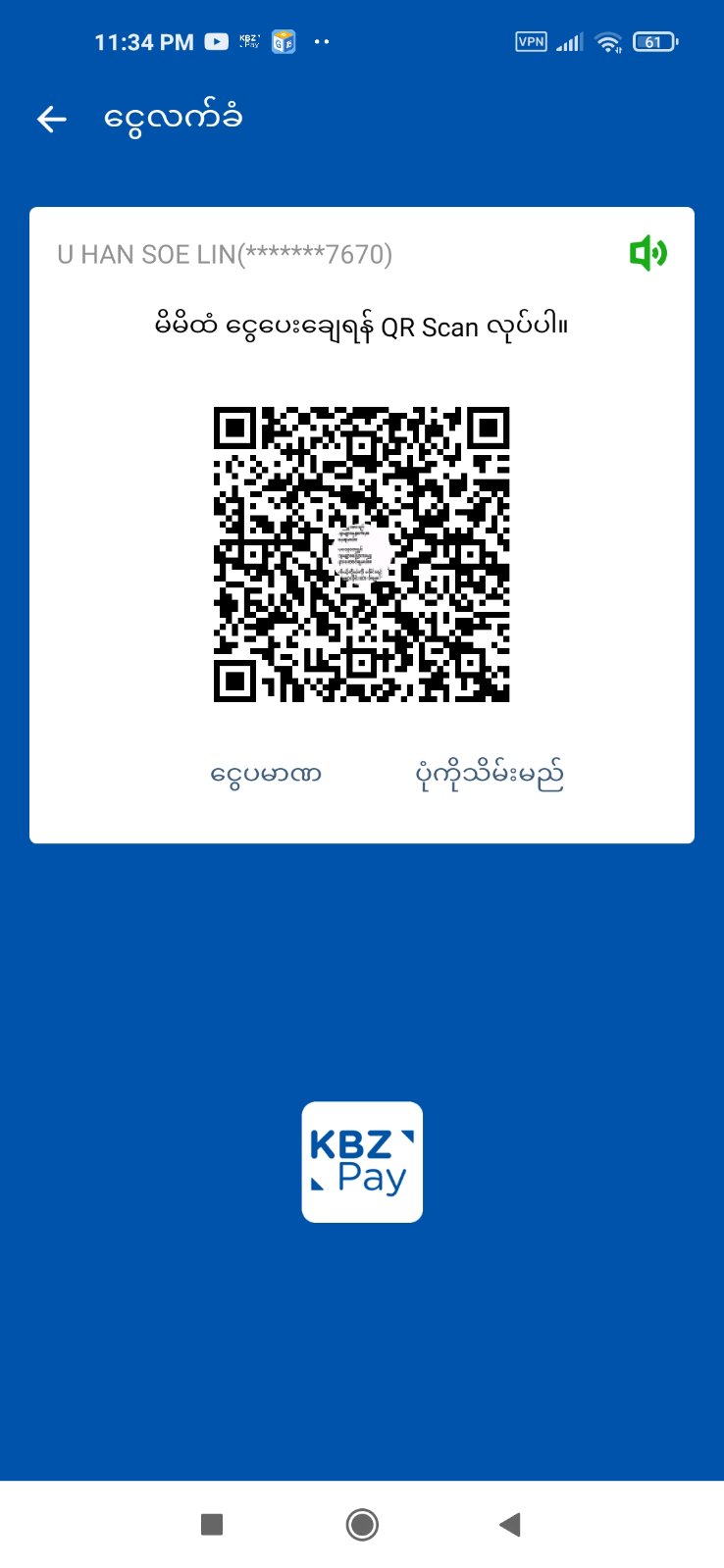Toggle the green speaker sound icon

(x=647, y=254)
